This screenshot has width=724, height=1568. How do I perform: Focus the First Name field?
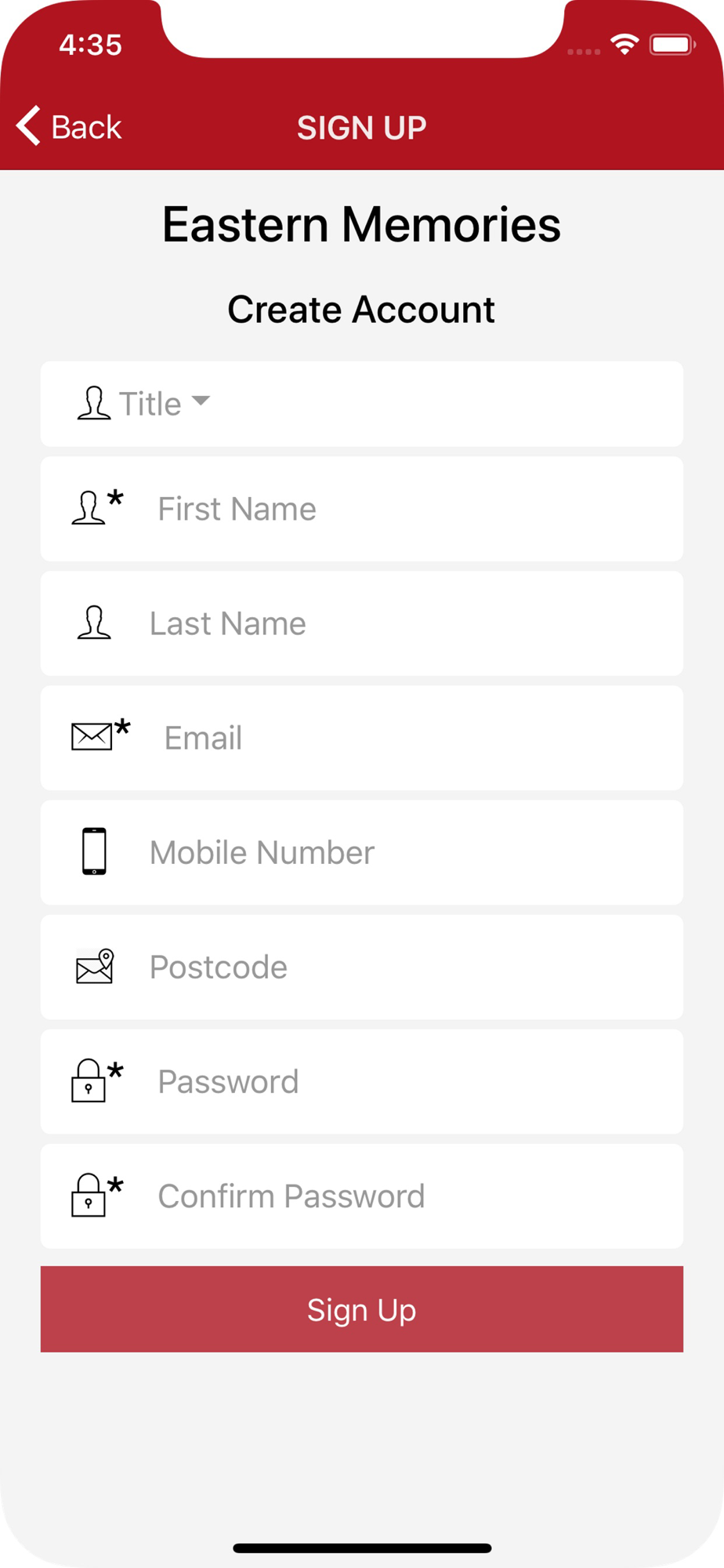[x=362, y=509]
